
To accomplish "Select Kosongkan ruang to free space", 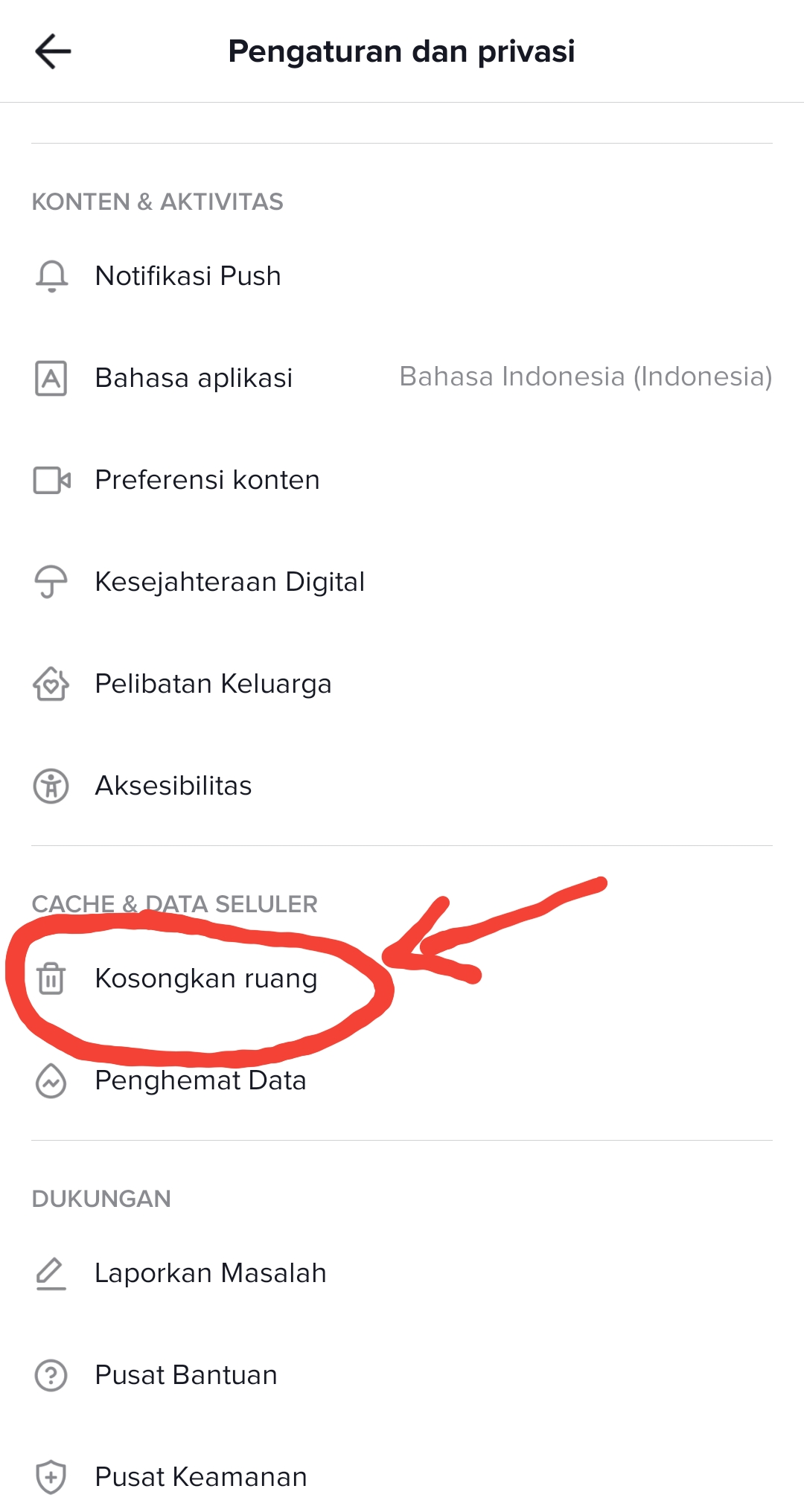I will pyautogui.click(x=402, y=978).
